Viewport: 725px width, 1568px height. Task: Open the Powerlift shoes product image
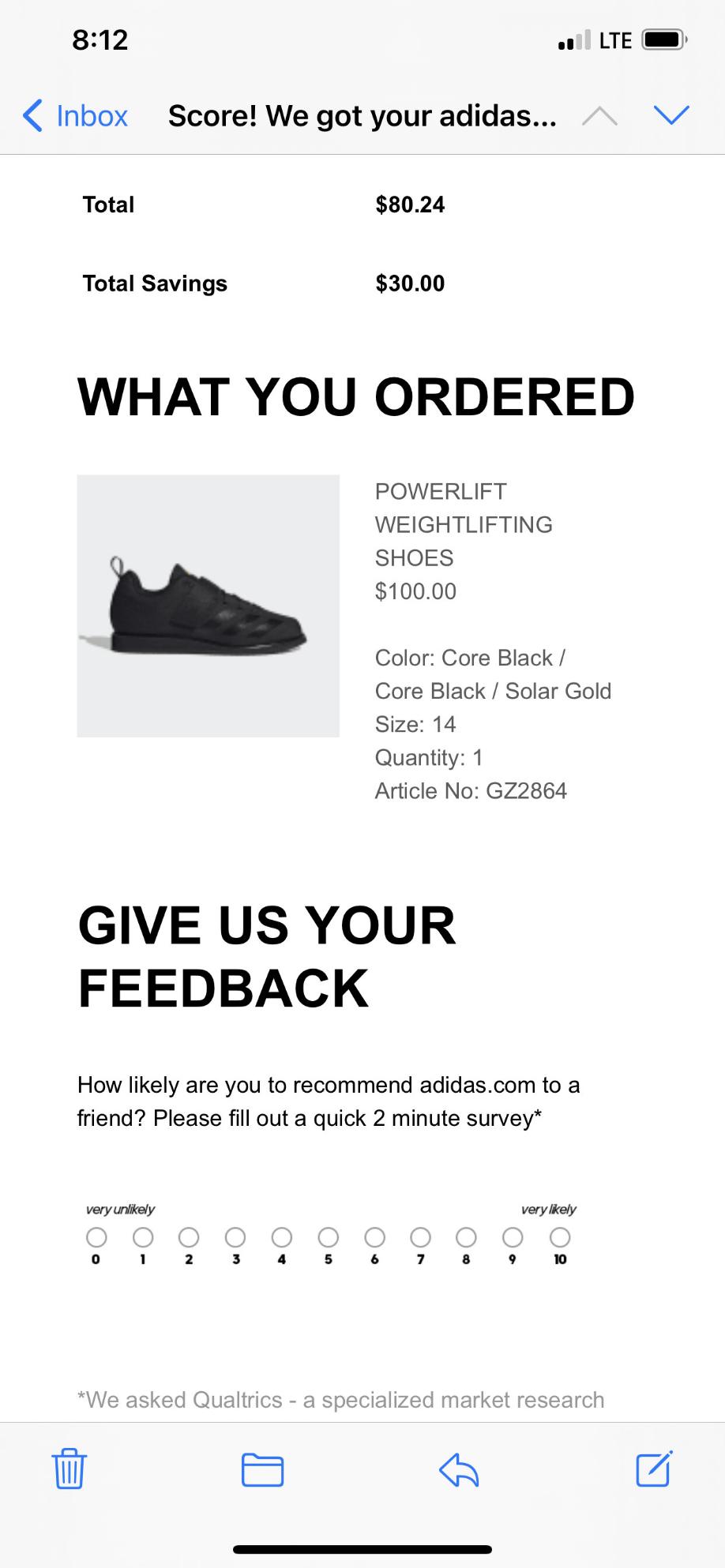pyautogui.click(x=208, y=606)
